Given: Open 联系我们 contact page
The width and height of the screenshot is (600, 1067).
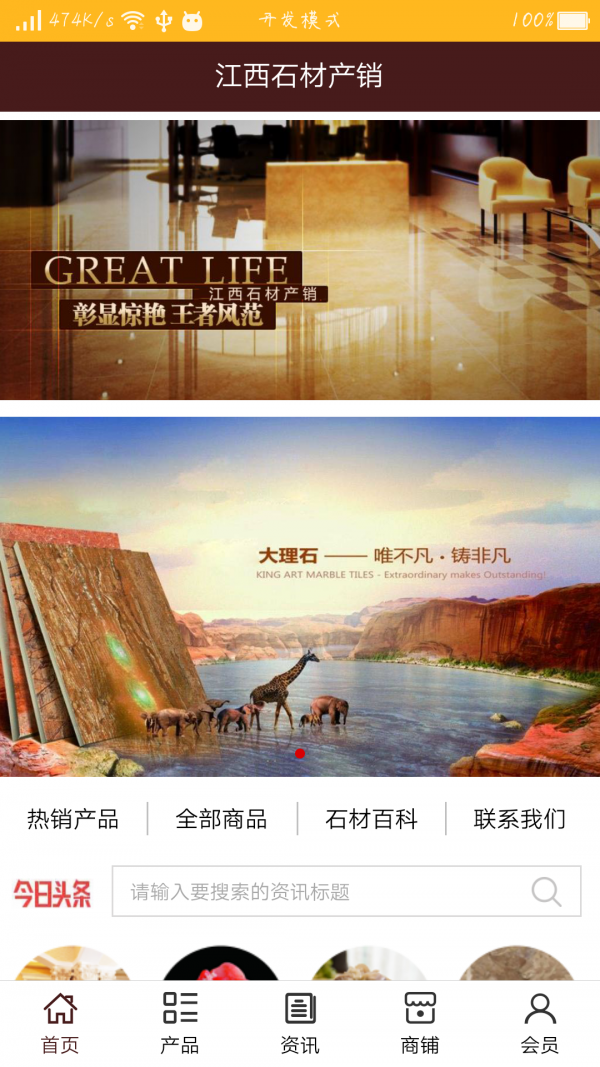Looking at the screenshot, I should click(x=520, y=820).
